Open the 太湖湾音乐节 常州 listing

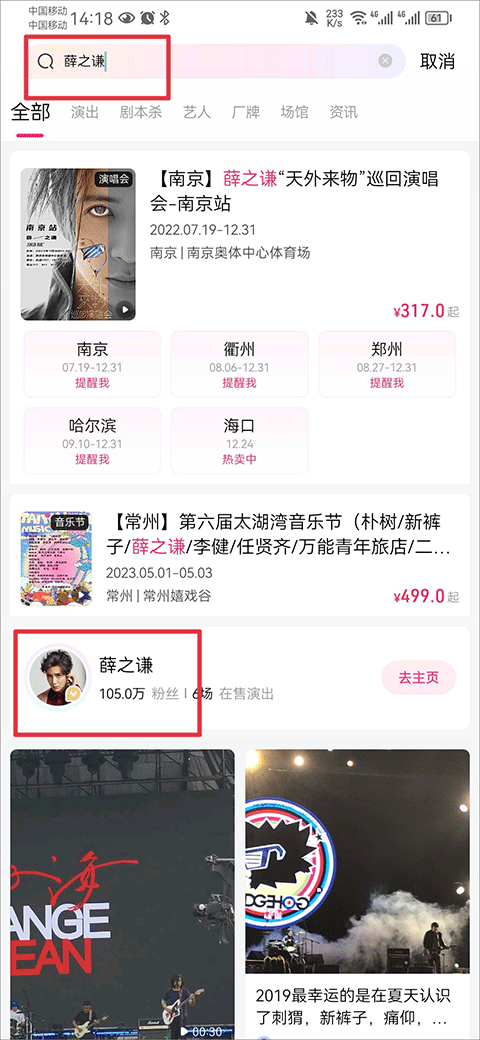pos(240,557)
